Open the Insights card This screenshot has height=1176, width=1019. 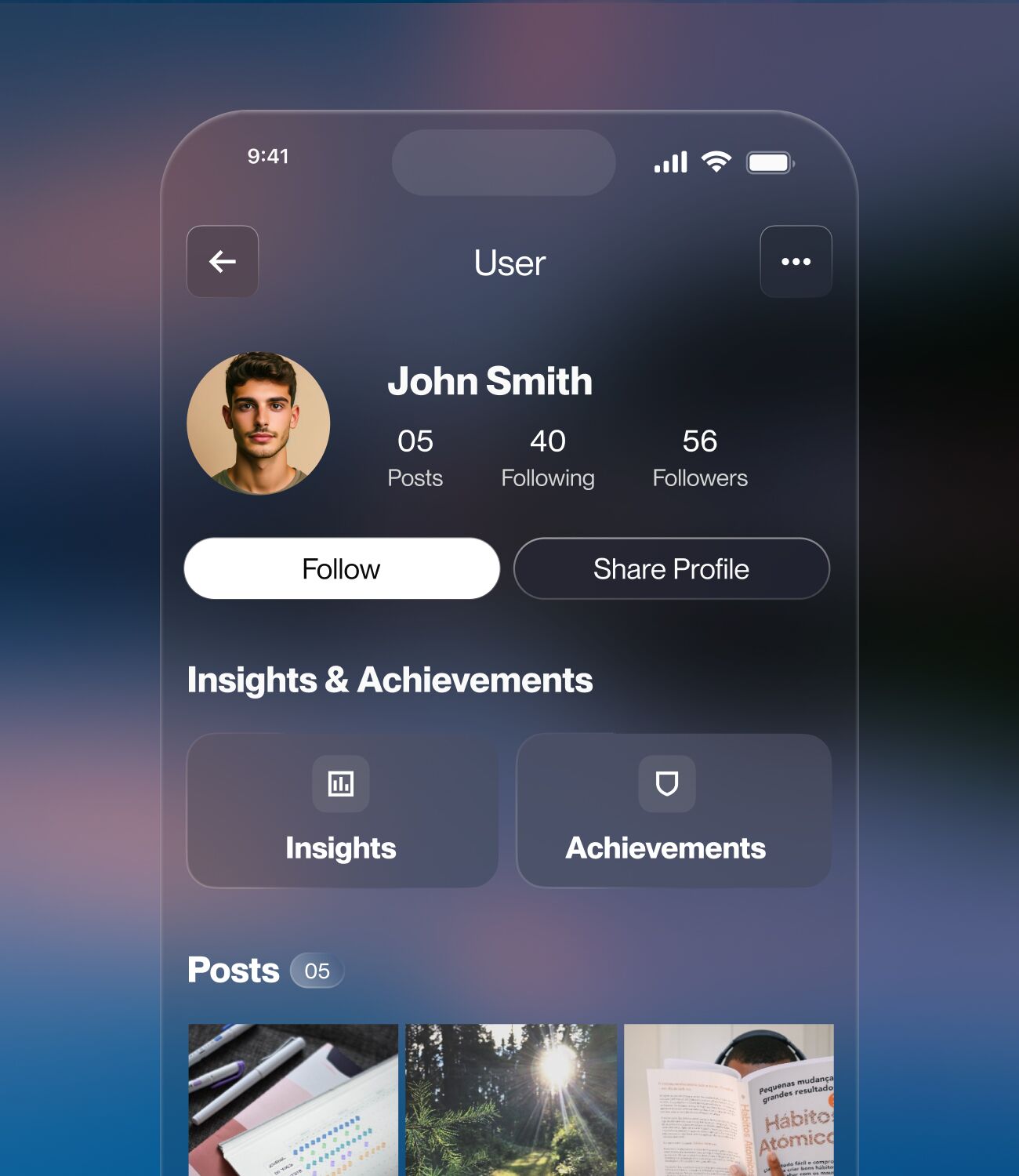[342, 811]
